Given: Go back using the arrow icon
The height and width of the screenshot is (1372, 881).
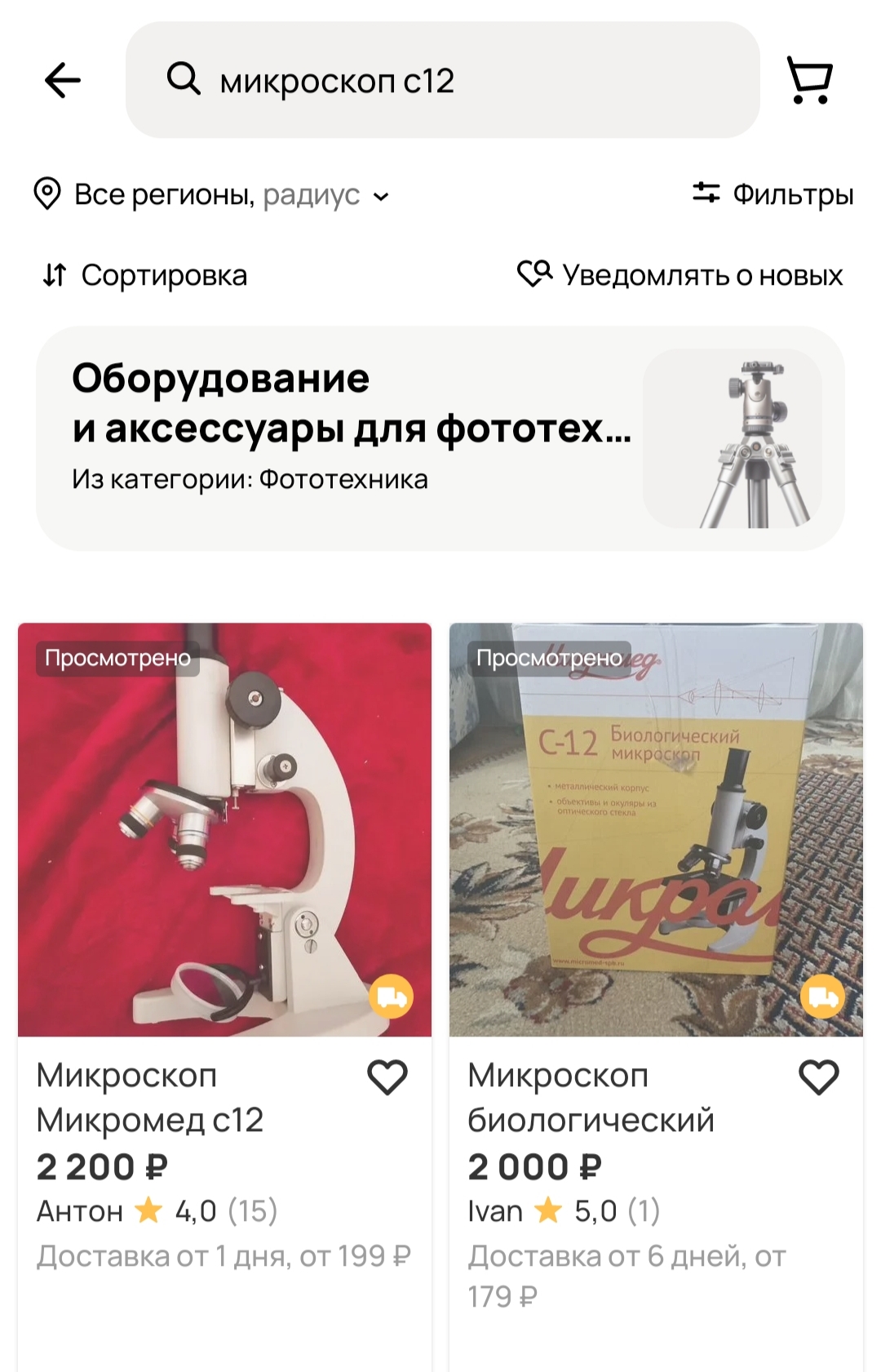Looking at the screenshot, I should click(62, 80).
